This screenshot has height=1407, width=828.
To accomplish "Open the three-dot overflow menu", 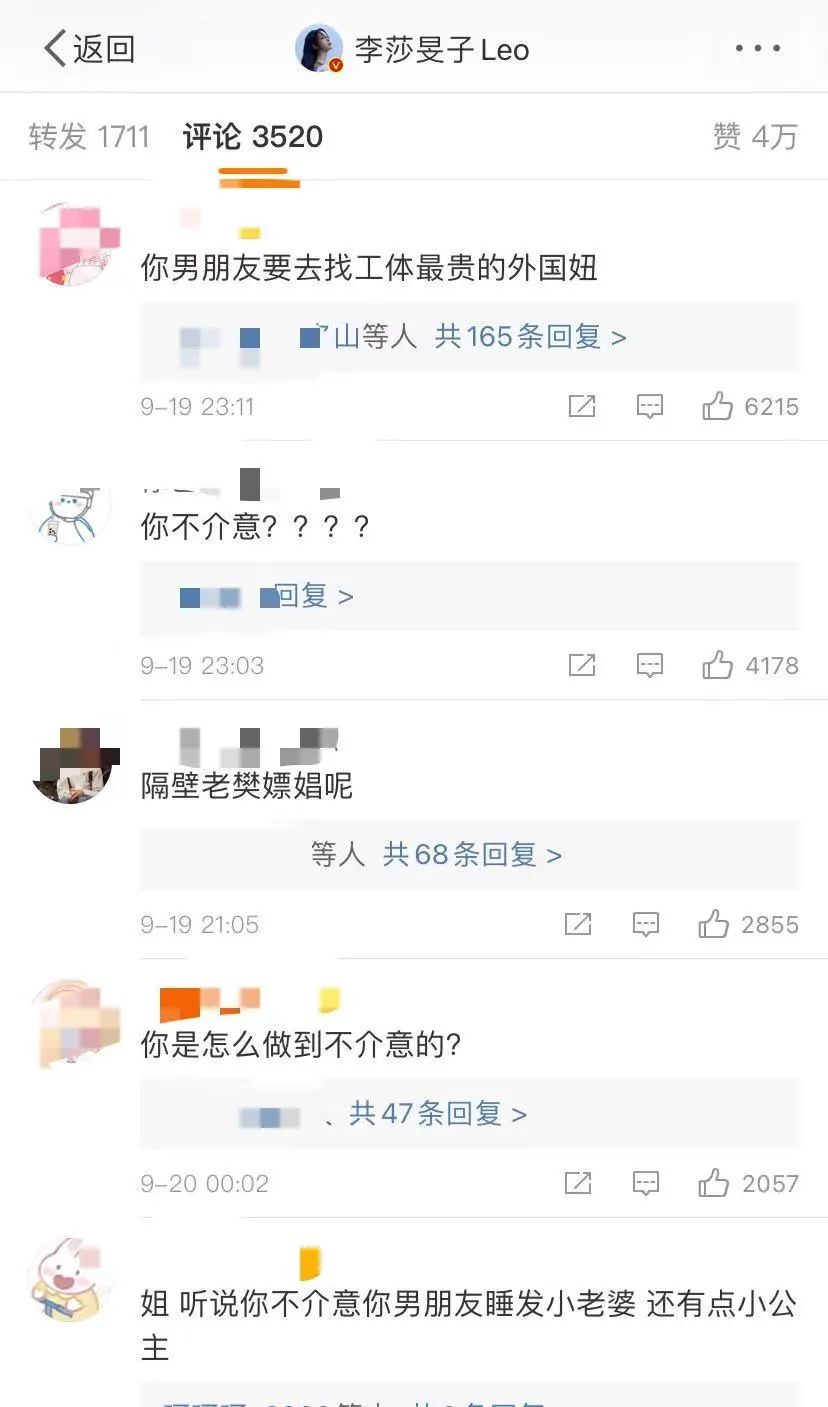I will click(x=757, y=48).
